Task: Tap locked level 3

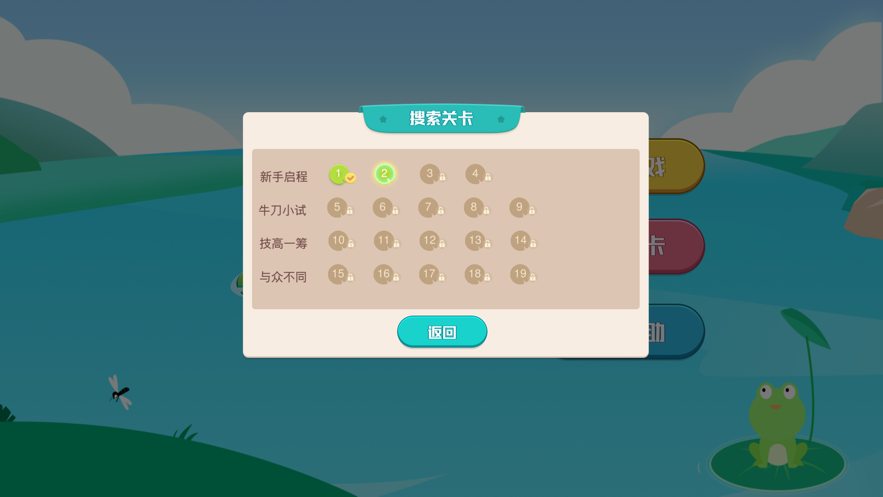Action: click(x=430, y=174)
